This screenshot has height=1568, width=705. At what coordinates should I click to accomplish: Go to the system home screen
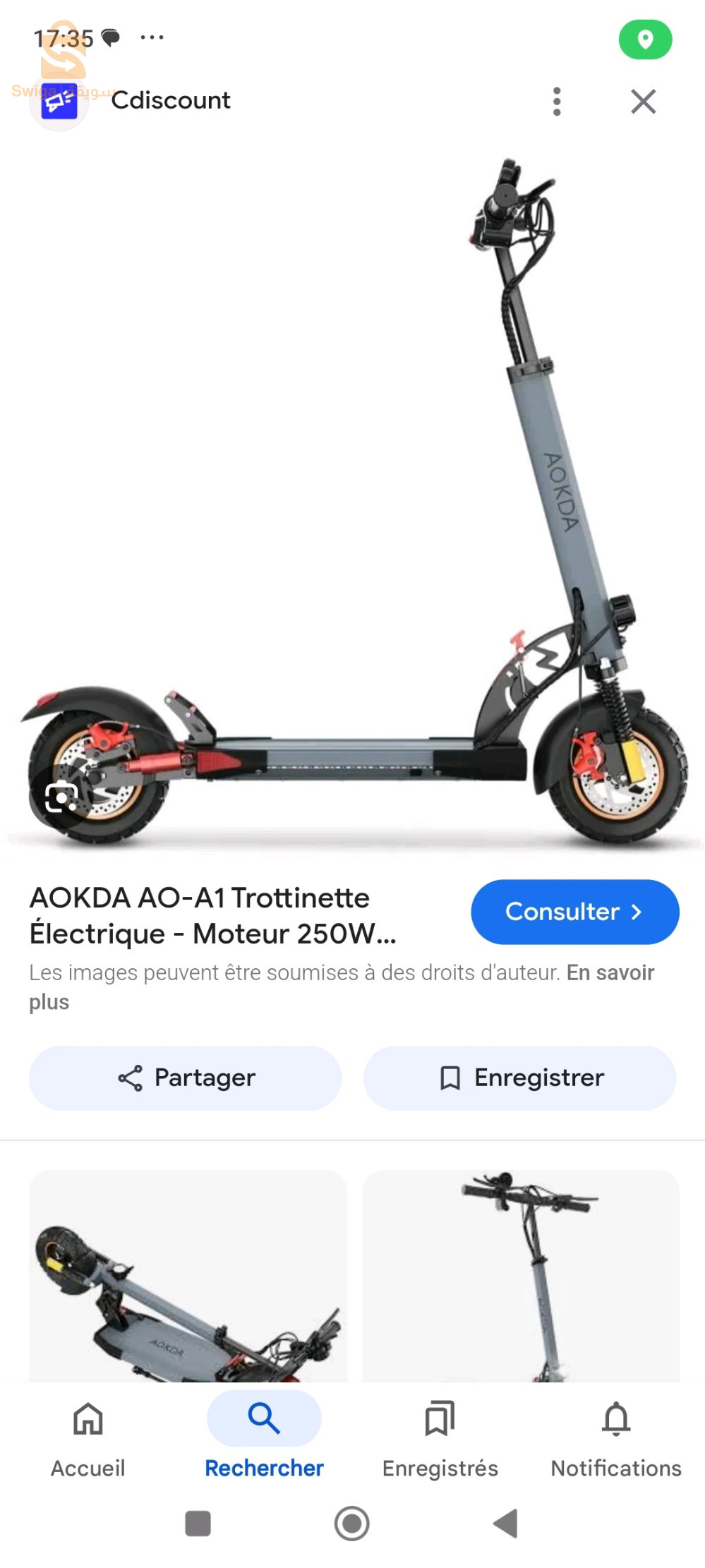(352, 1523)
